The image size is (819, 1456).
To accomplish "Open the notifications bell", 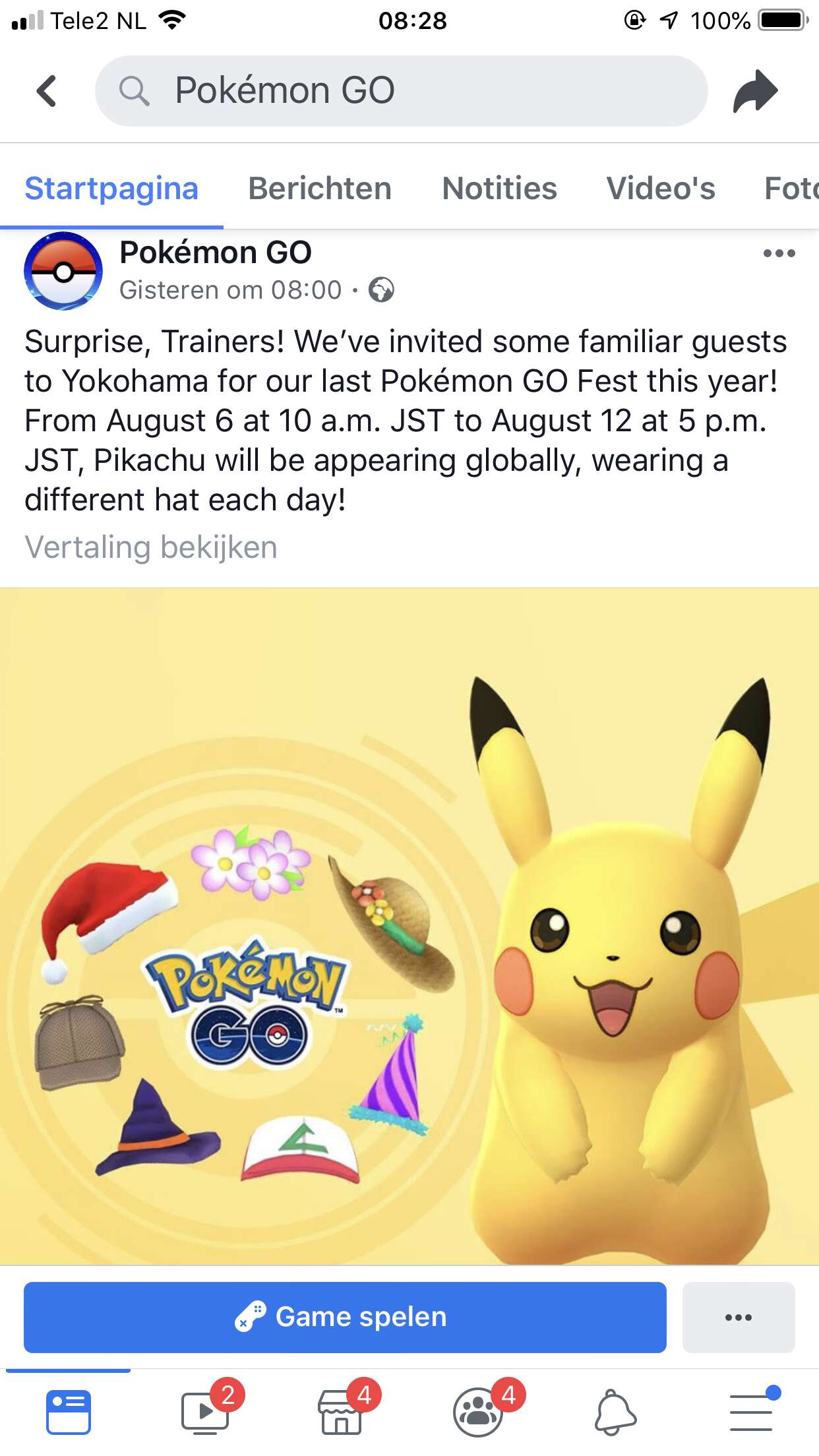I will [615, 1413].
